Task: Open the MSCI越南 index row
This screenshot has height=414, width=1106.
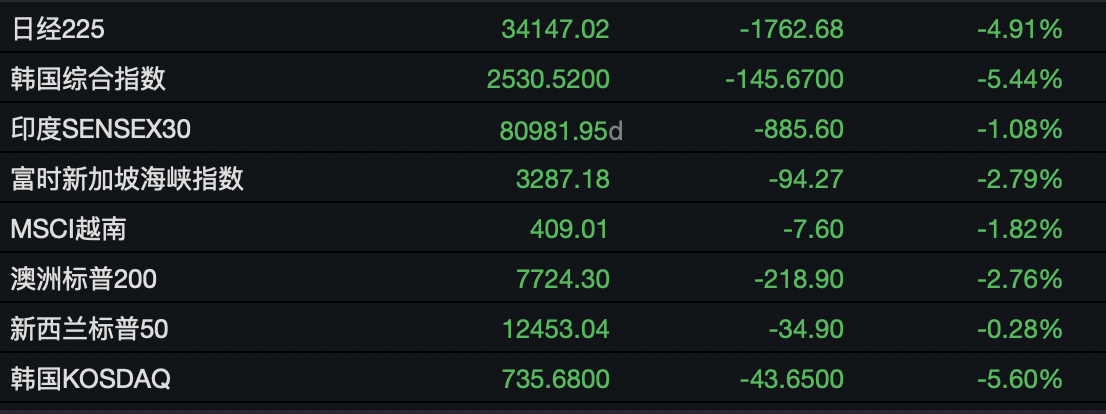Action: pyautogui.click(x=68, y=230)
